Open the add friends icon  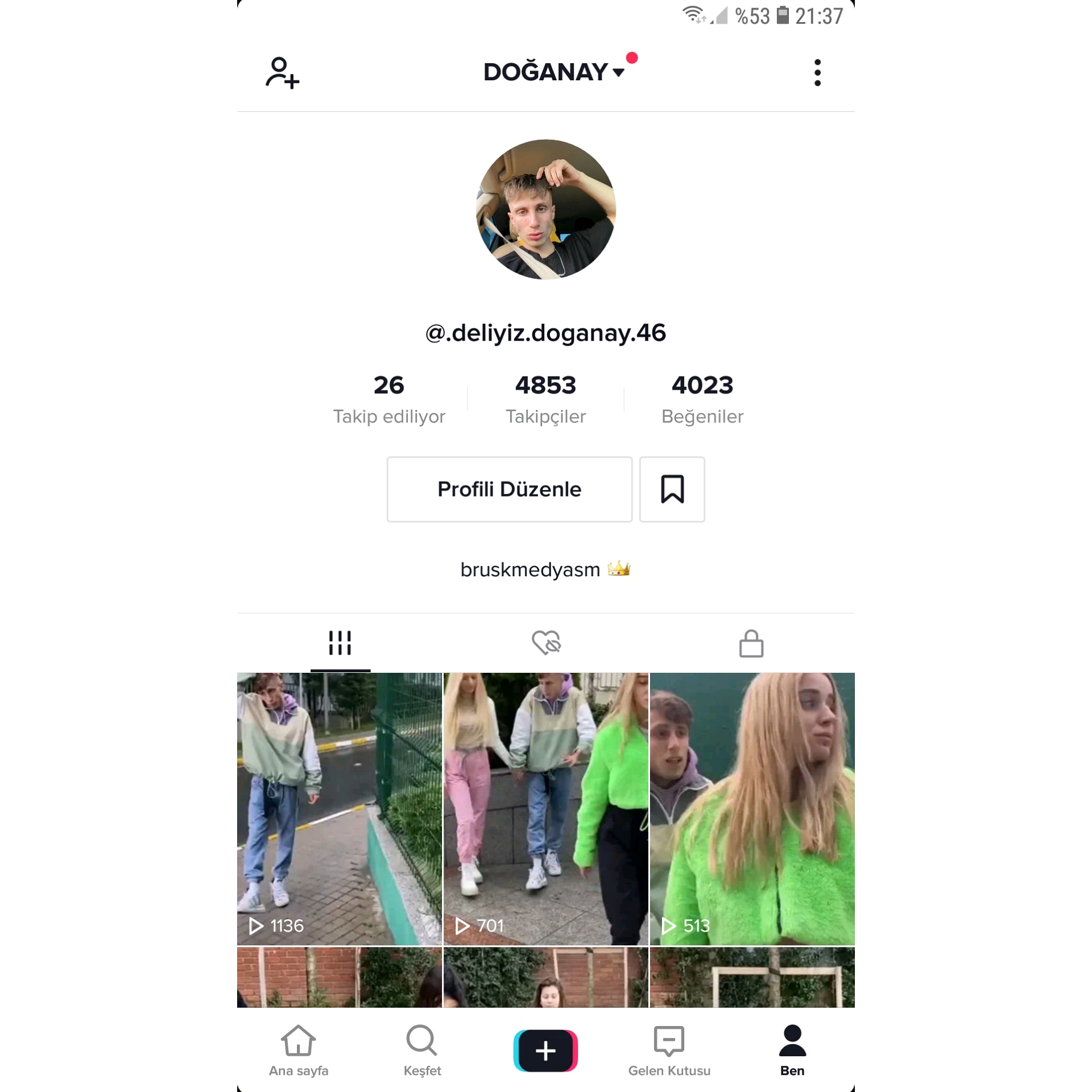click(x=282, y=73)
